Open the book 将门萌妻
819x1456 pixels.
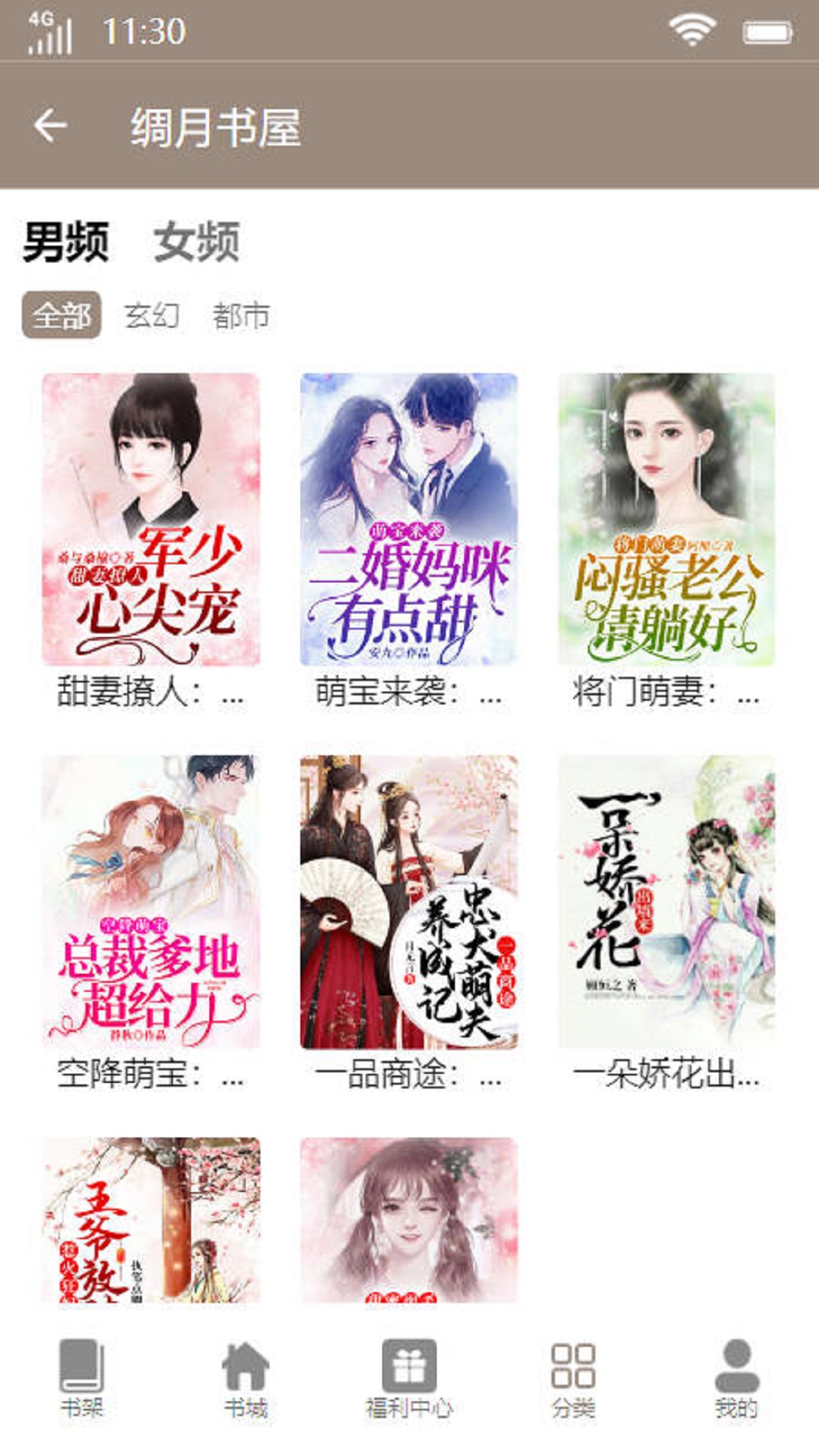point(667,541)
